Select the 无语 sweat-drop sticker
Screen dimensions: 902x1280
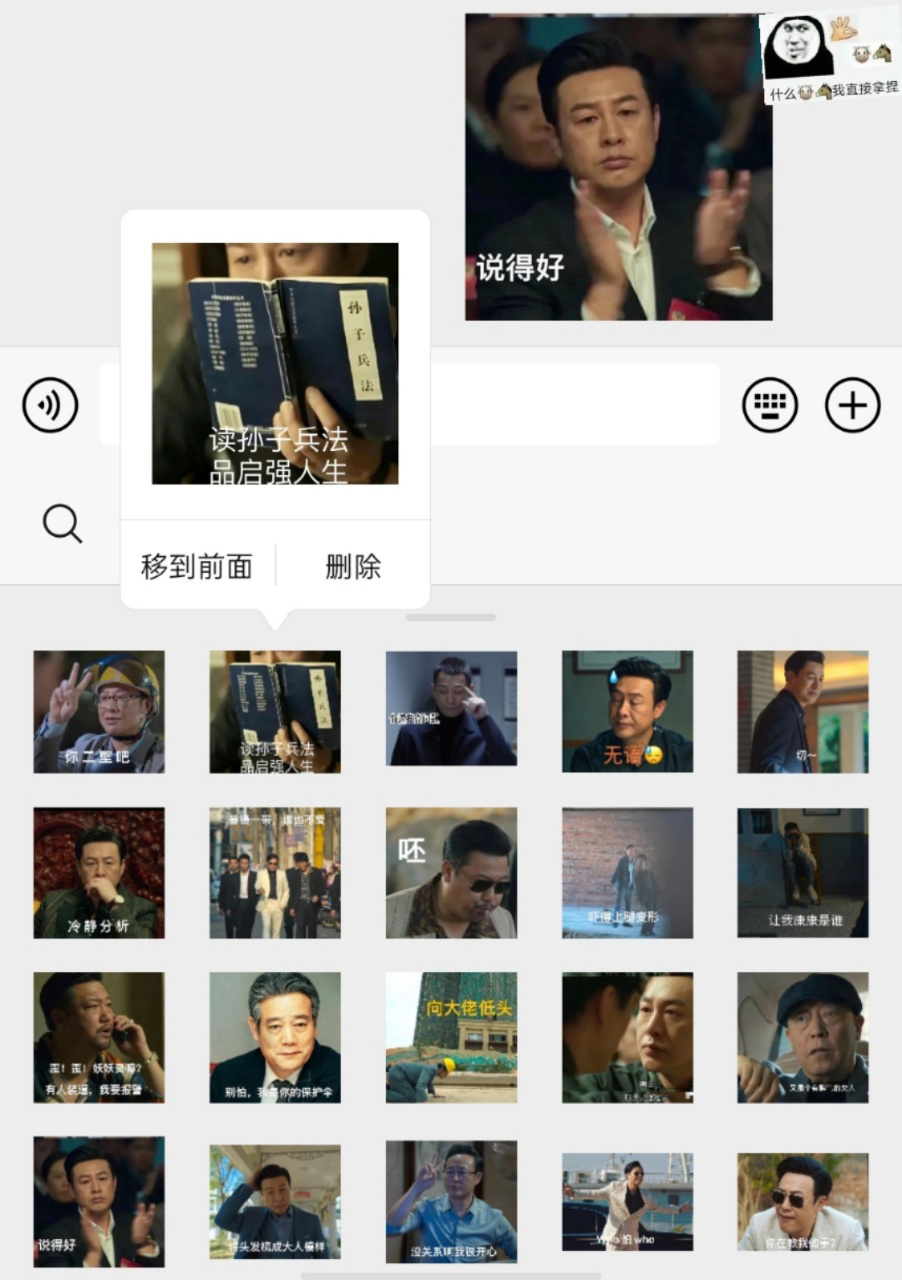coord(626,711)
